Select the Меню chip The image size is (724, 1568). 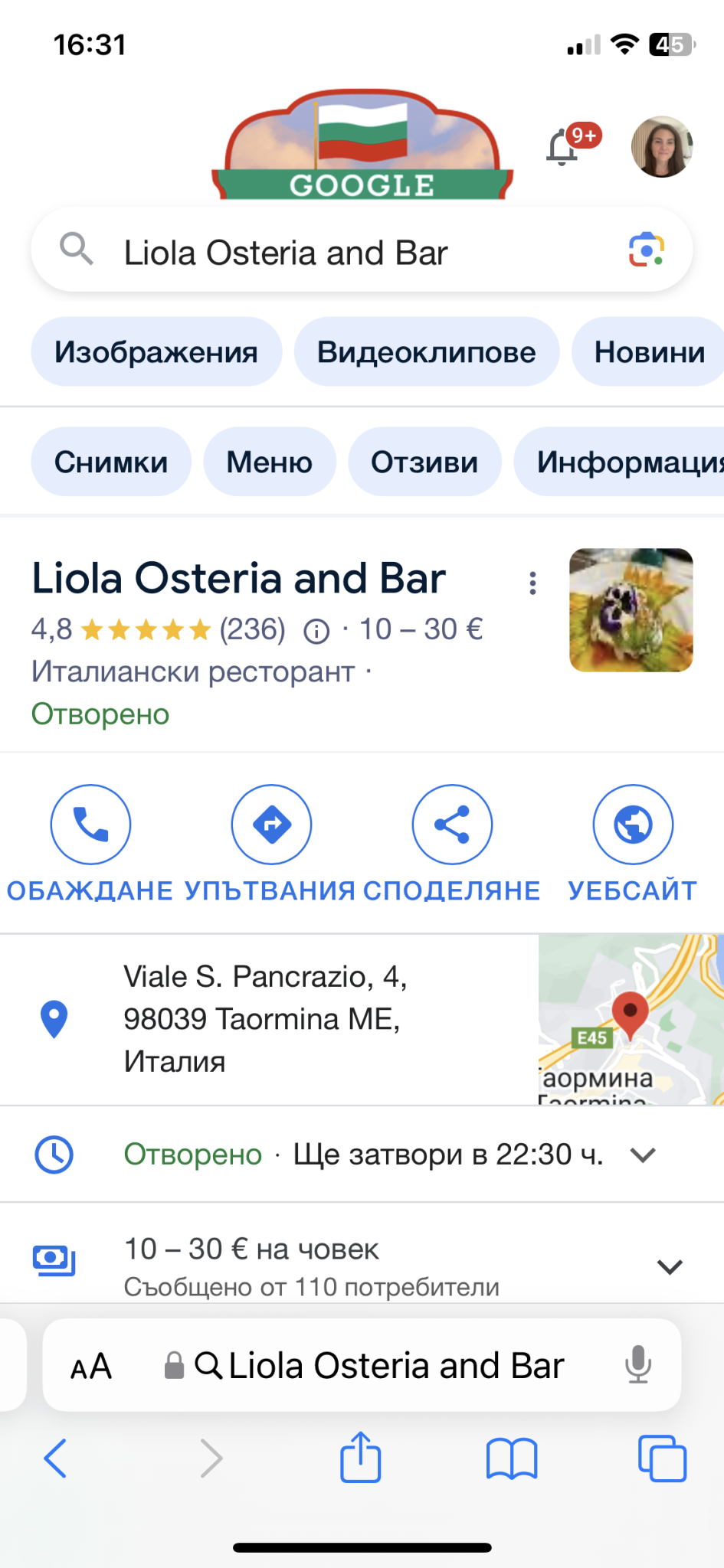pos(270,462)
